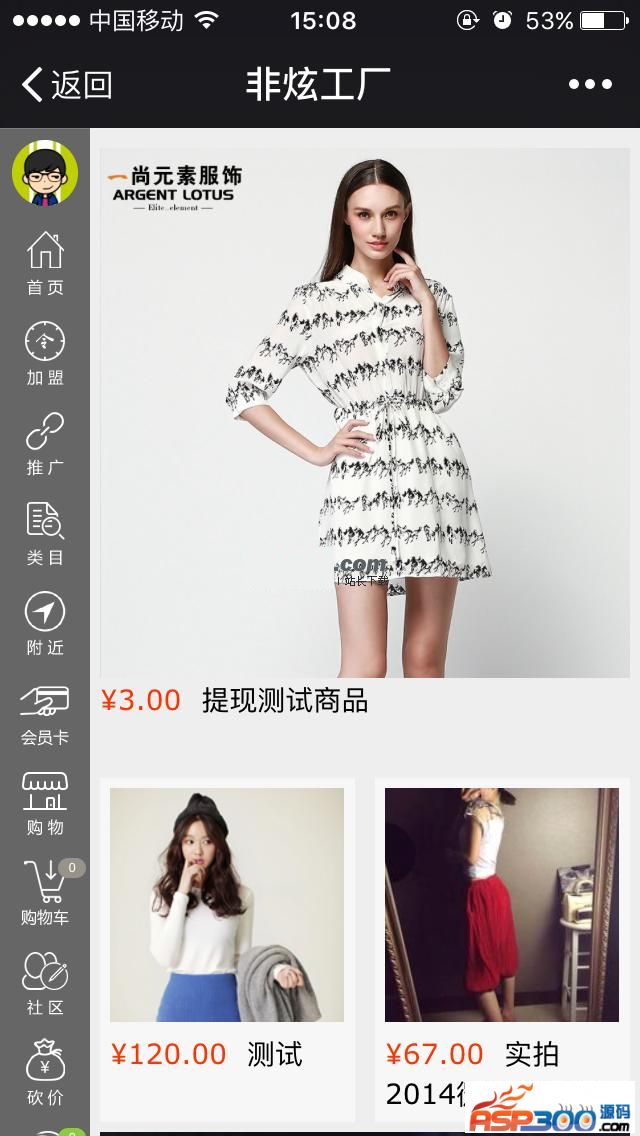Open the 加盟 join section
This screenshot has height=1136, width=640.
[x=45, y=352]
